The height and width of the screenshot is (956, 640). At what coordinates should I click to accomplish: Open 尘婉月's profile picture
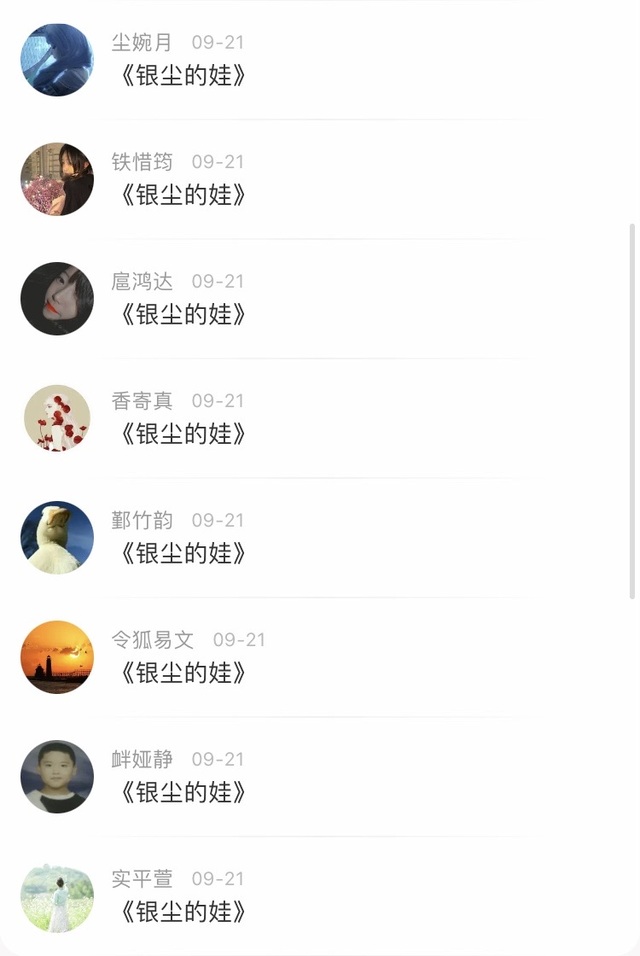(57, 60)
